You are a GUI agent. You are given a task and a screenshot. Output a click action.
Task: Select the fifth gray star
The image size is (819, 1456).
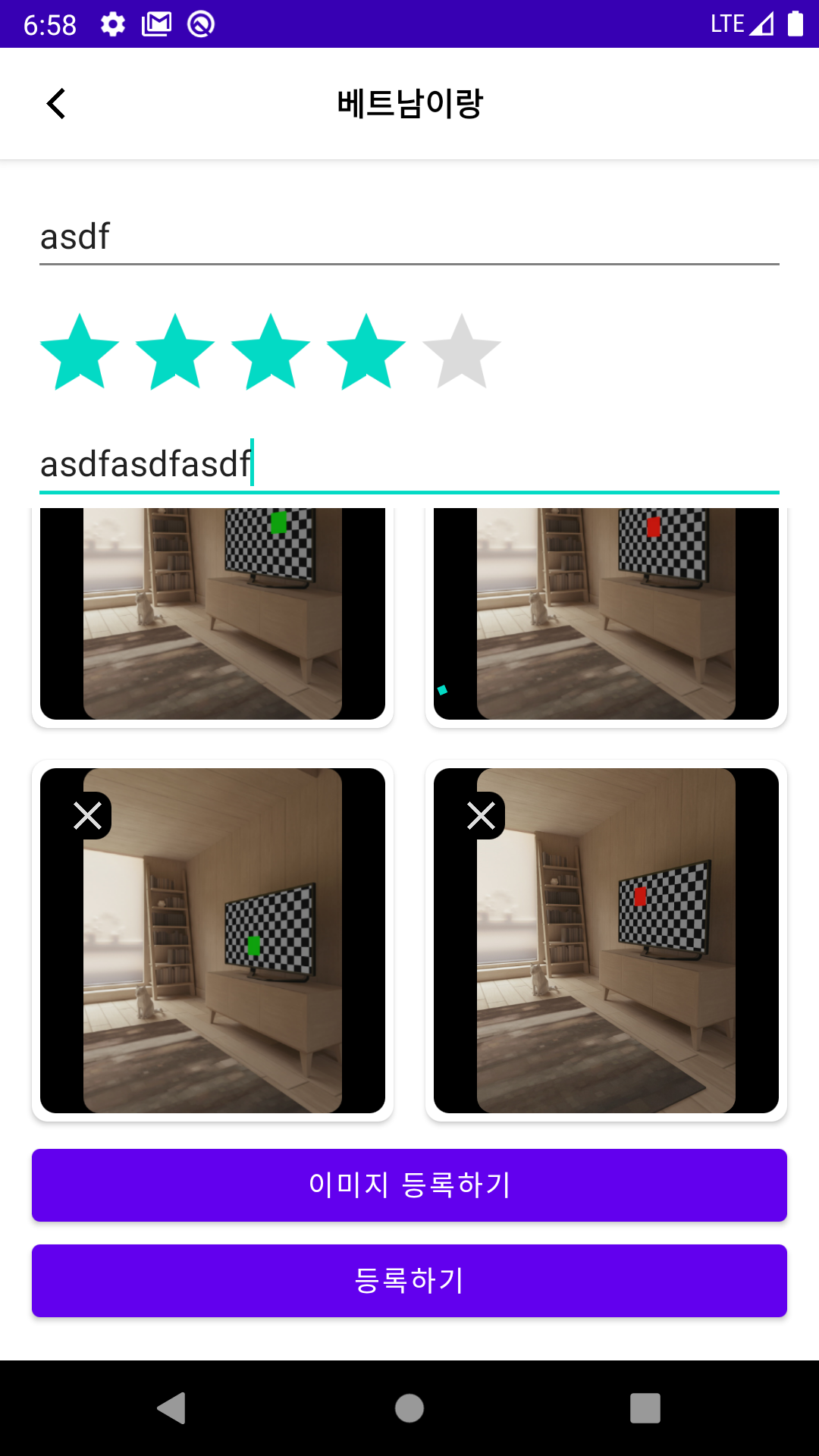point(462,352)
